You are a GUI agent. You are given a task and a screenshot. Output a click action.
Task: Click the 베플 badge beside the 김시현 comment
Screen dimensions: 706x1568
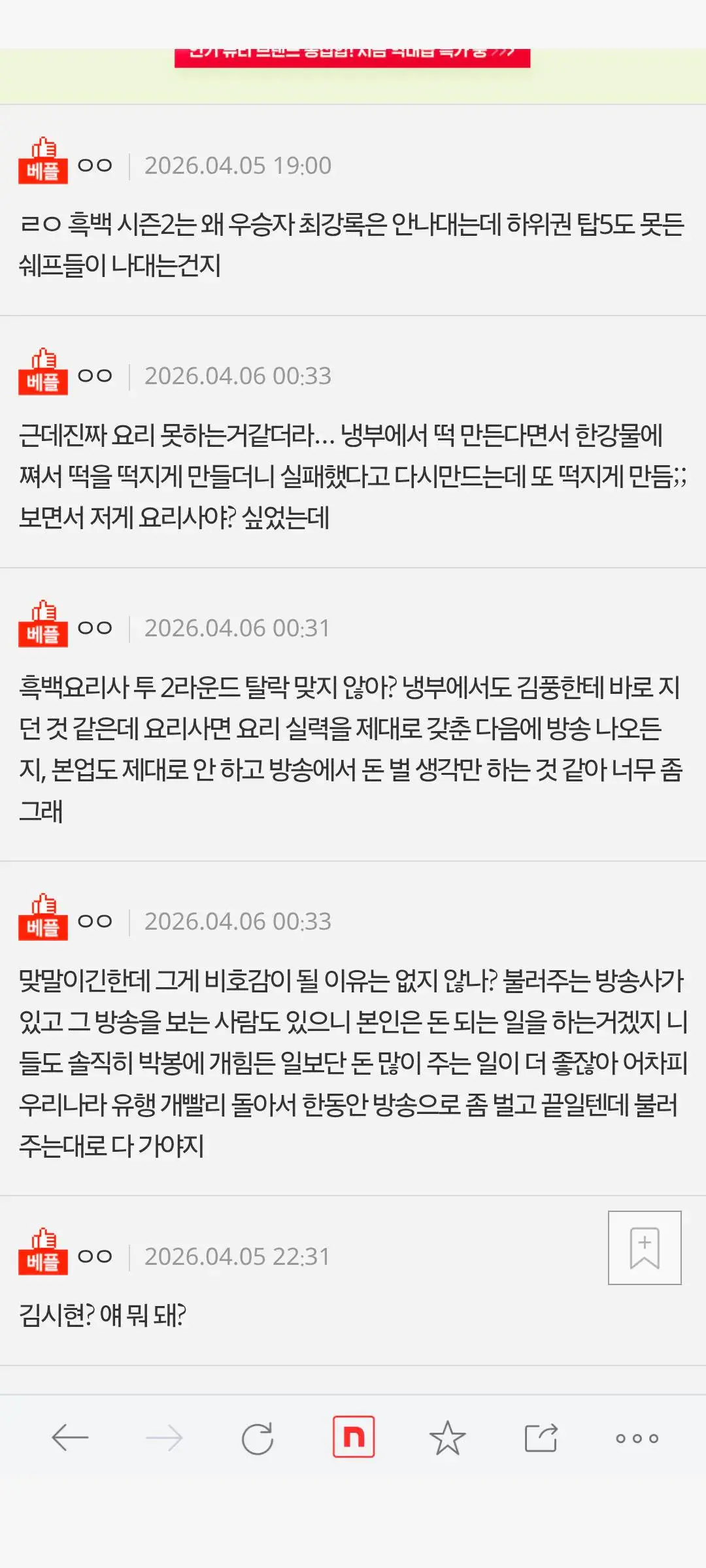(42, 1256)
